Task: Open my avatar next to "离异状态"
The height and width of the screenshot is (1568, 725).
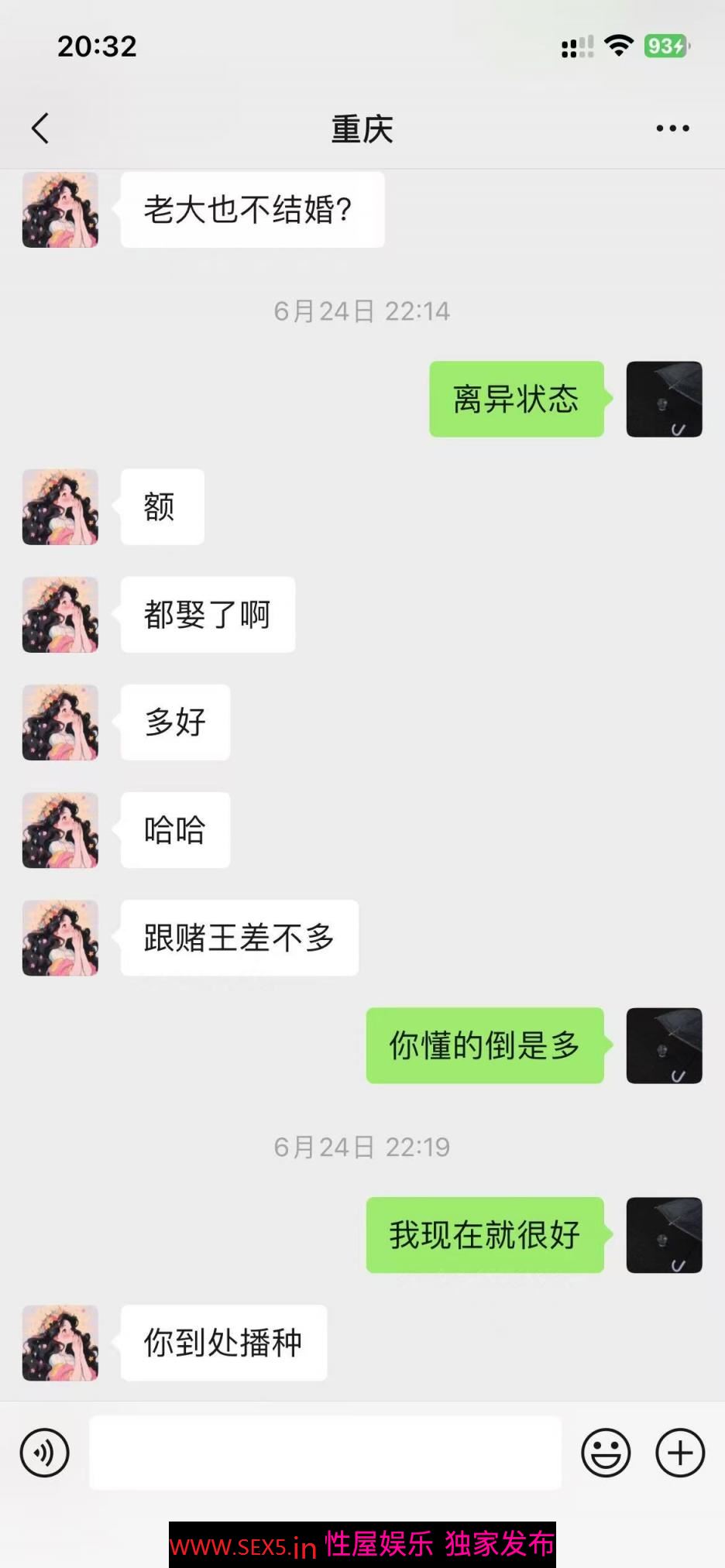Action: click(x=664, y=400)
